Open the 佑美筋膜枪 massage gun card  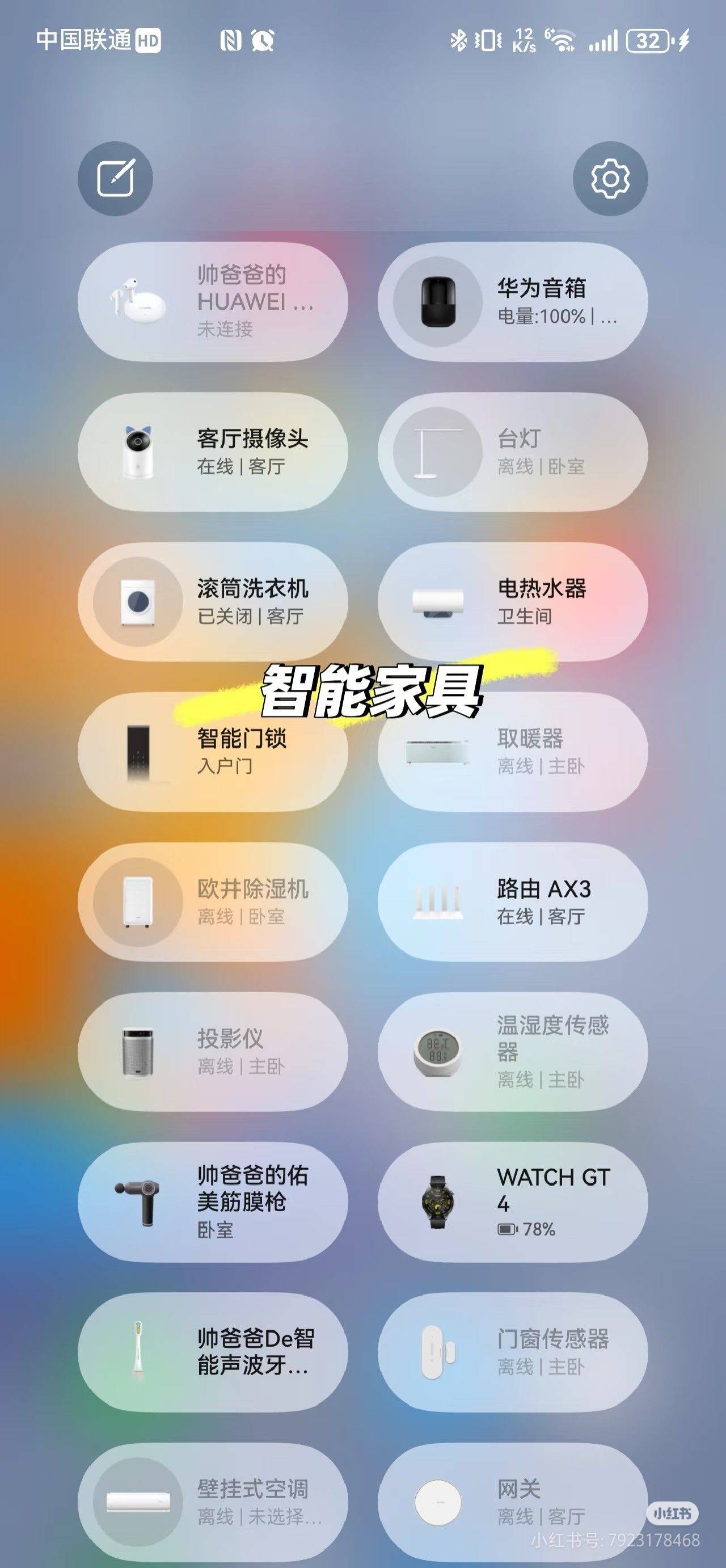pos(213,1202)
